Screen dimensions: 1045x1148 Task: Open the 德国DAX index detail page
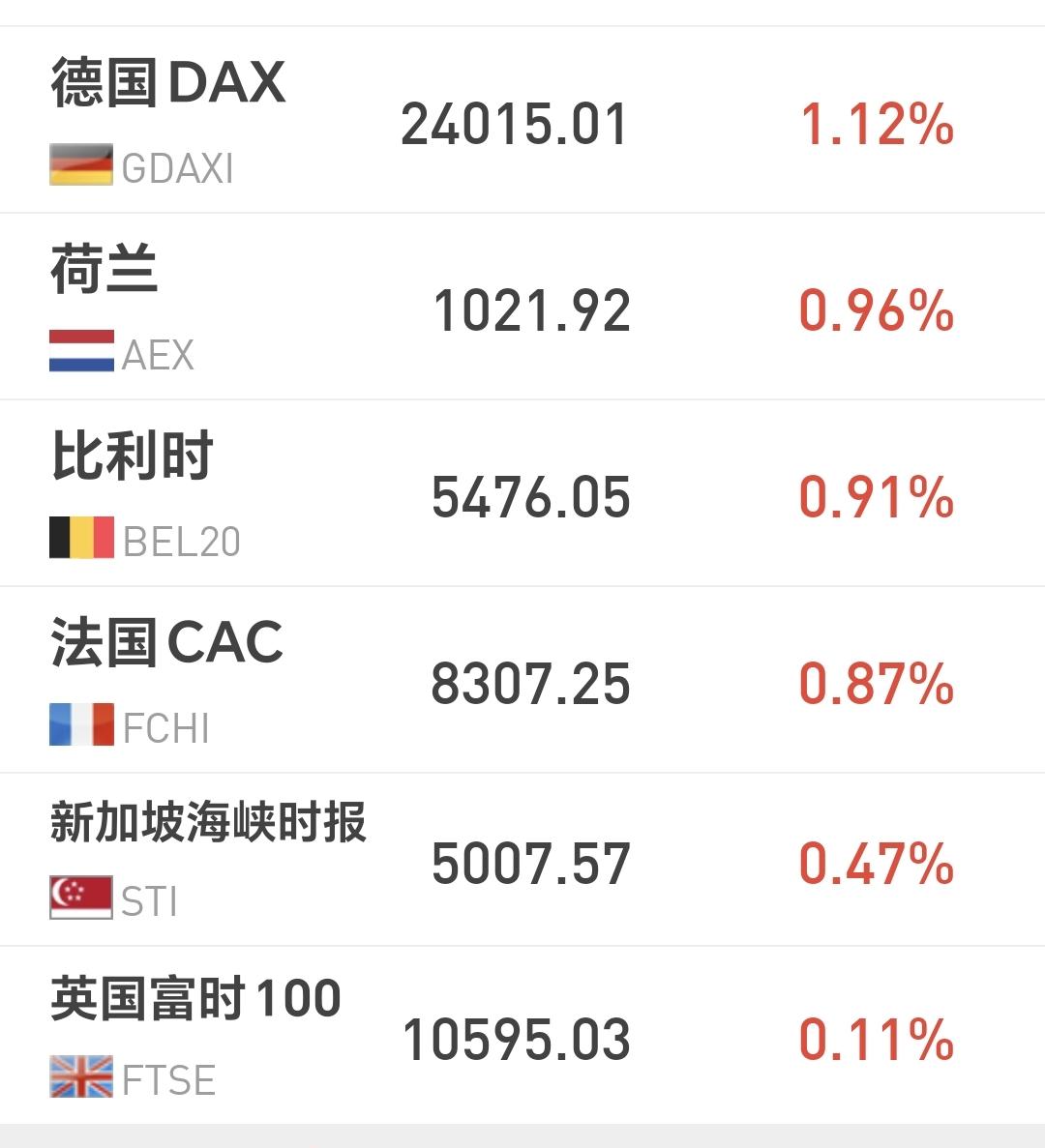tap(166, 83)
